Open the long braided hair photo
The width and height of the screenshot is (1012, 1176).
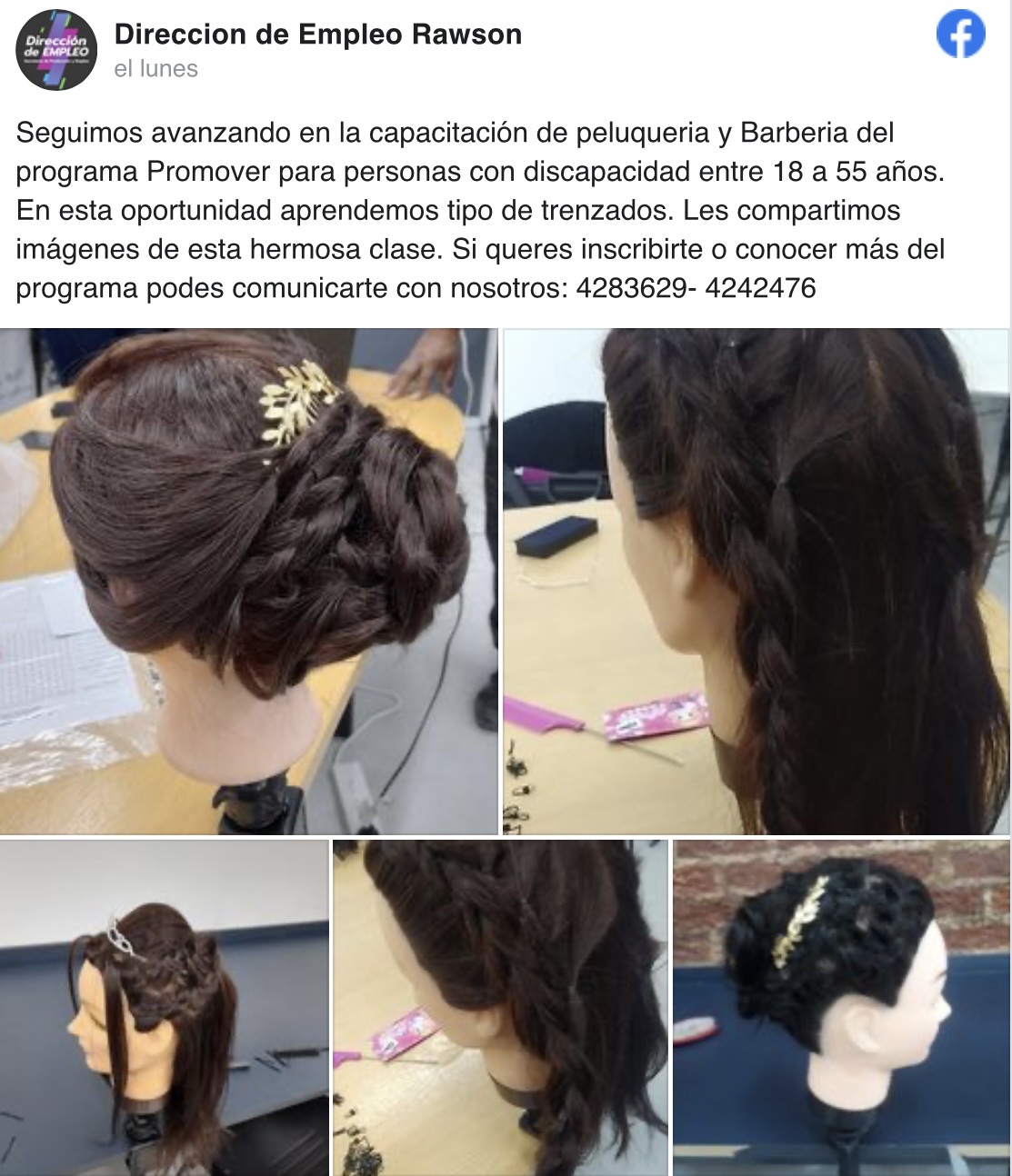click(756, 582)
